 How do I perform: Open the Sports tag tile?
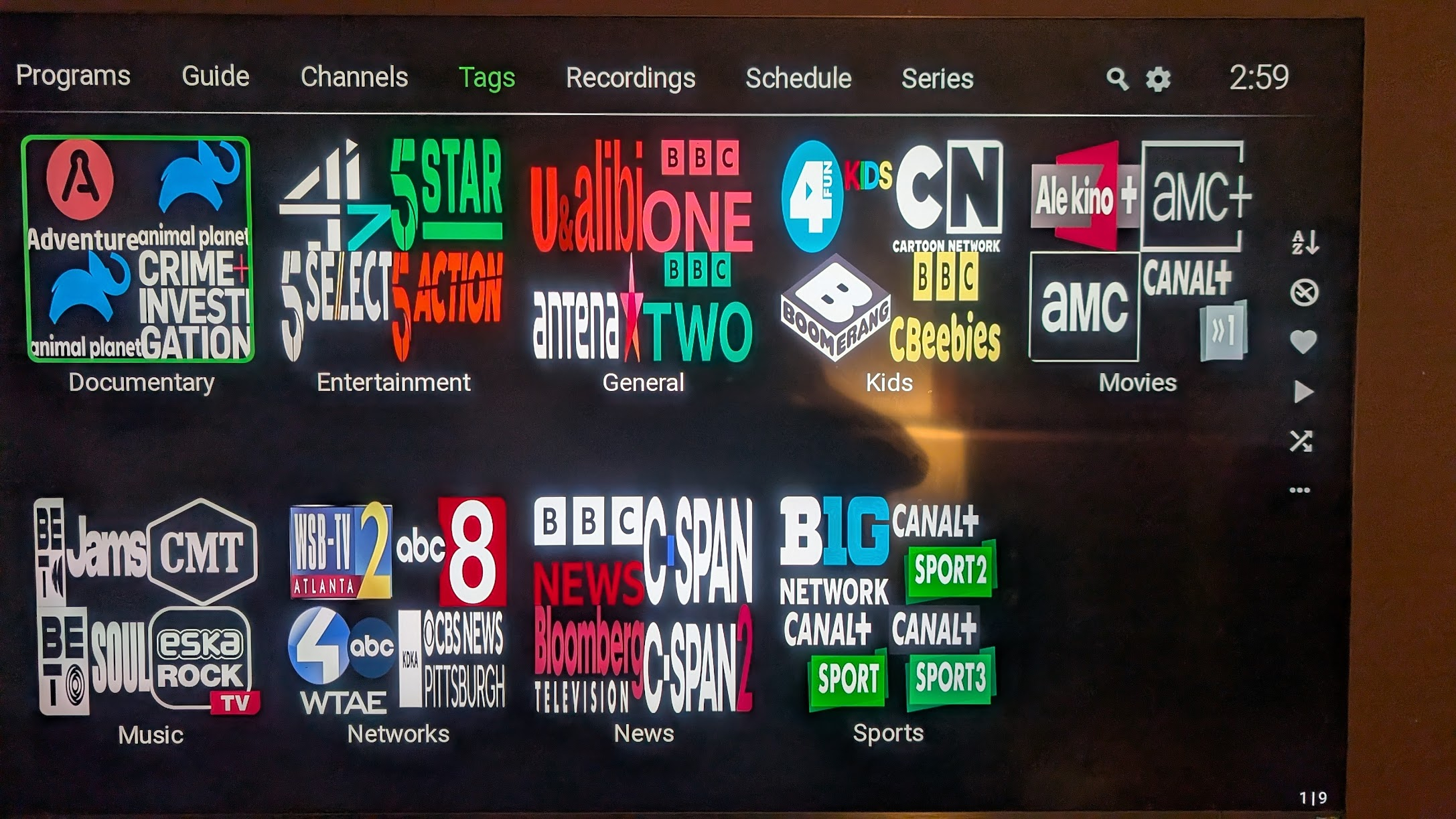888,605
